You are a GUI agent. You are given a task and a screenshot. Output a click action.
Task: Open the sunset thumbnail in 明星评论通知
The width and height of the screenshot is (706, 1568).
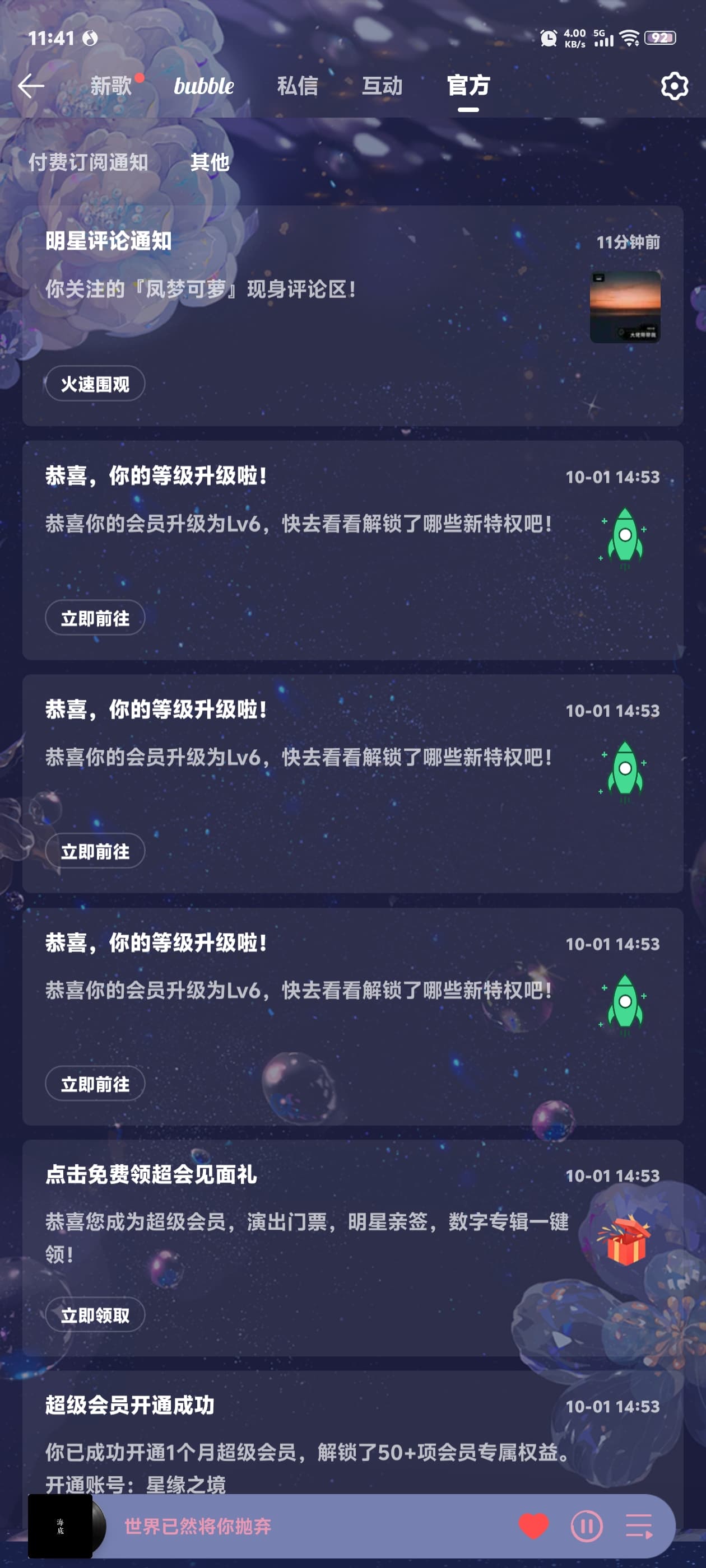625,307
